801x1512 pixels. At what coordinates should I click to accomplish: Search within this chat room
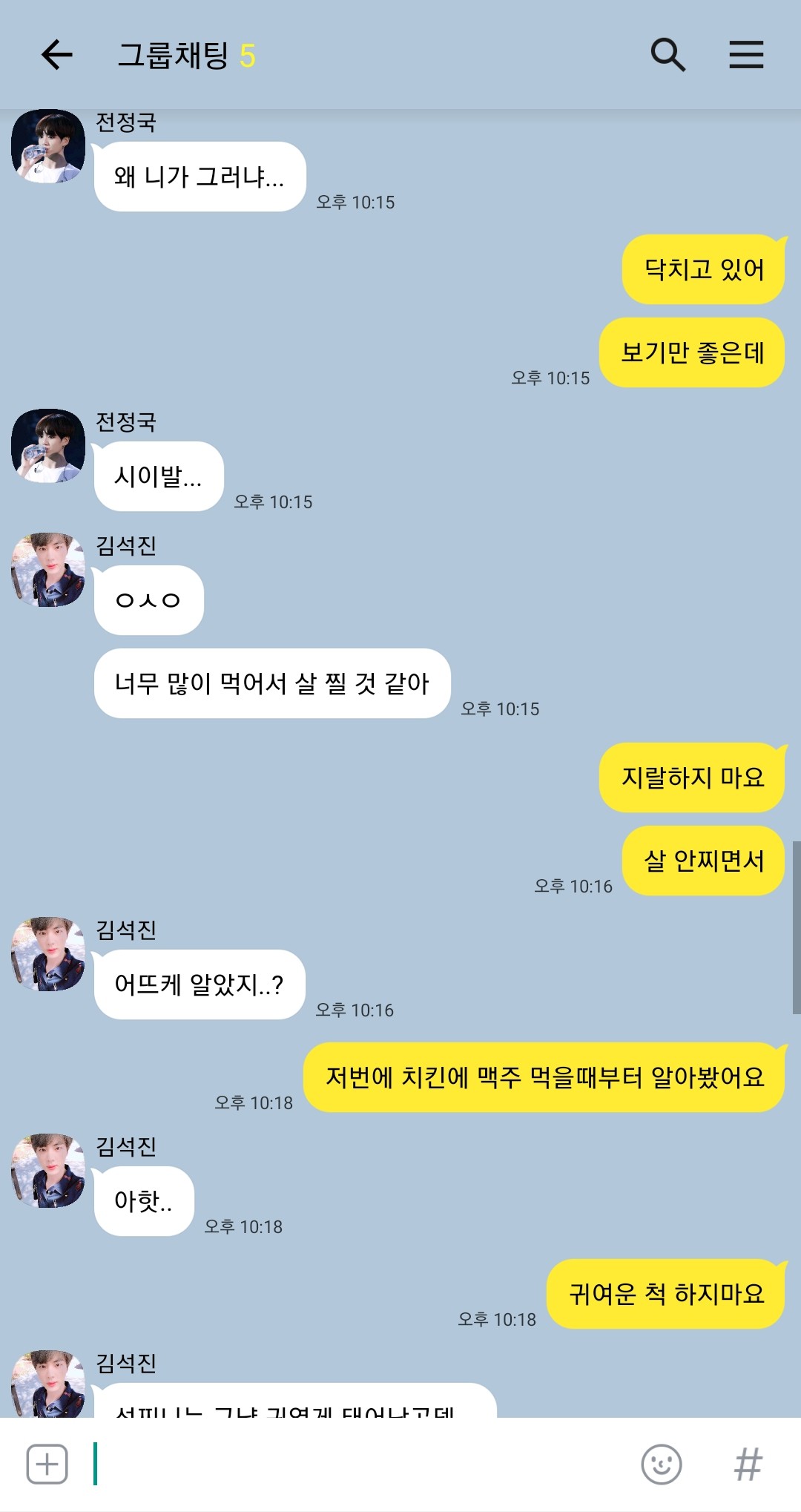[x=667, y=55]
